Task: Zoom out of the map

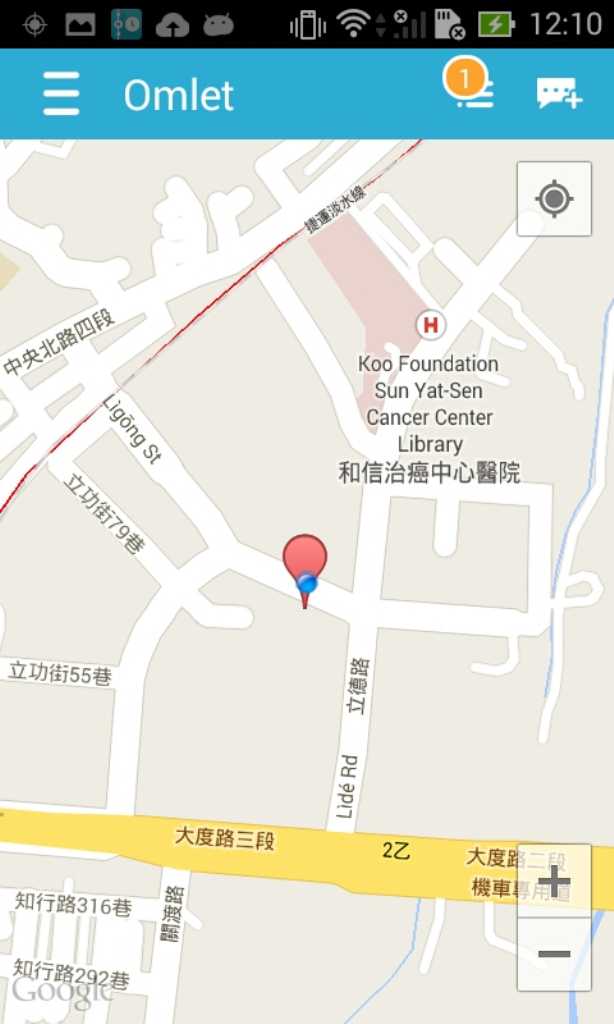Action: click(x=553, y=954)
